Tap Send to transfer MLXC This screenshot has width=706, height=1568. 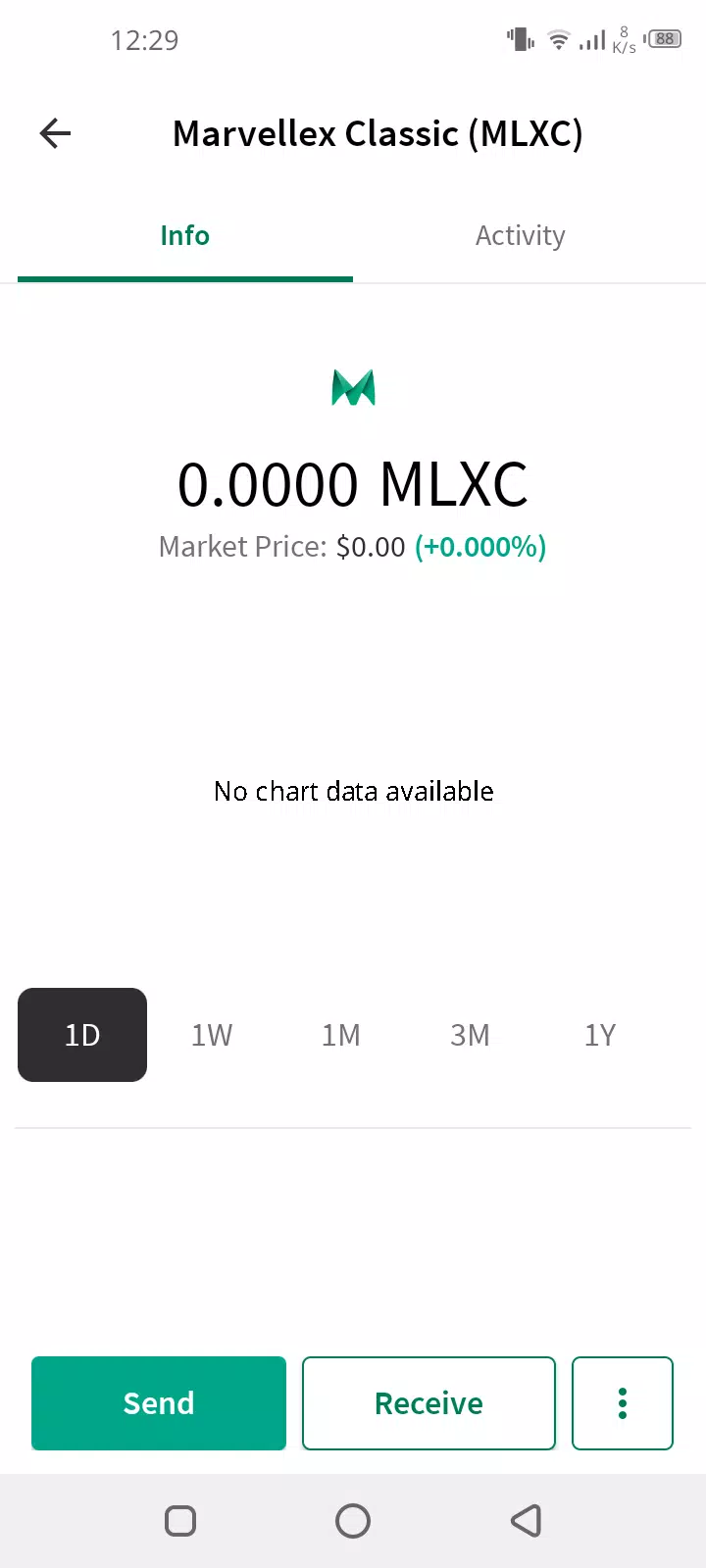(159, 1403)
